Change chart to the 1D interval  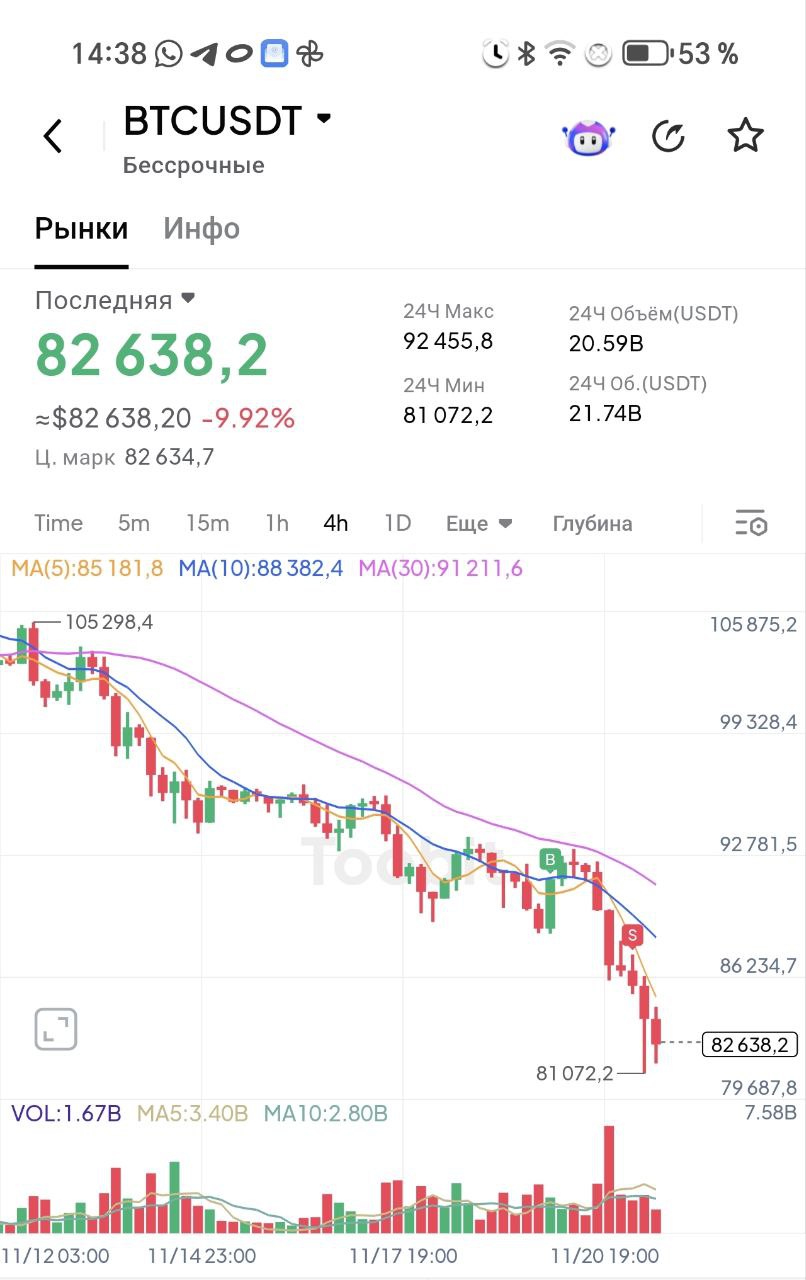pos(398,523)
